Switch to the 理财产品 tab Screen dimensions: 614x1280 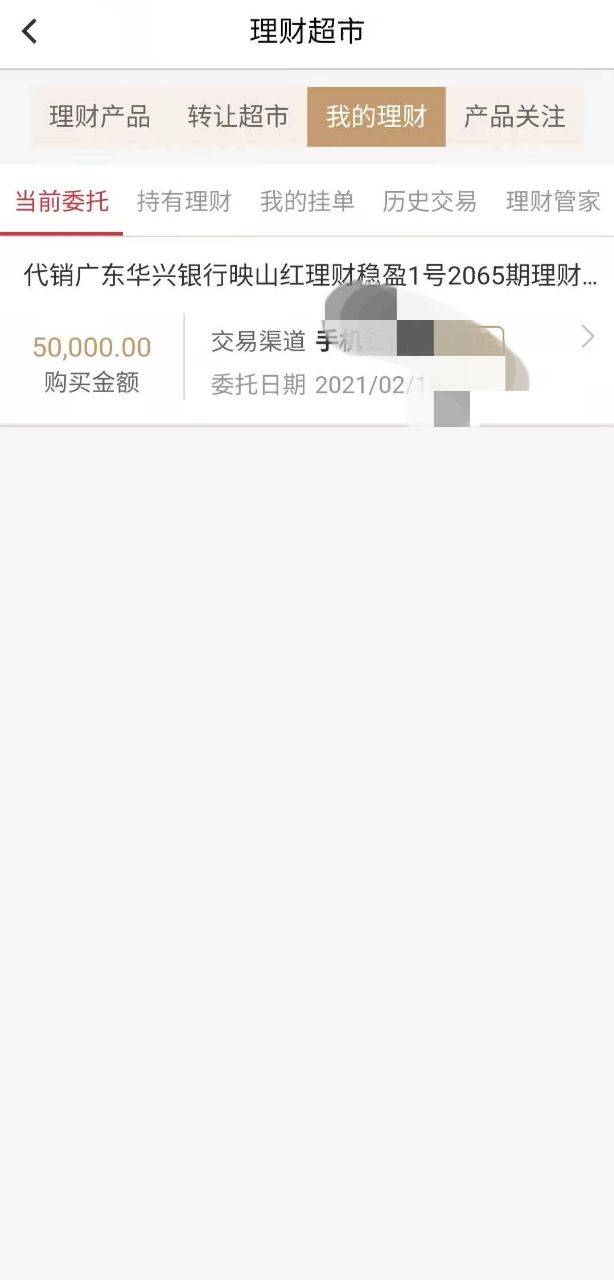point(99,117)
